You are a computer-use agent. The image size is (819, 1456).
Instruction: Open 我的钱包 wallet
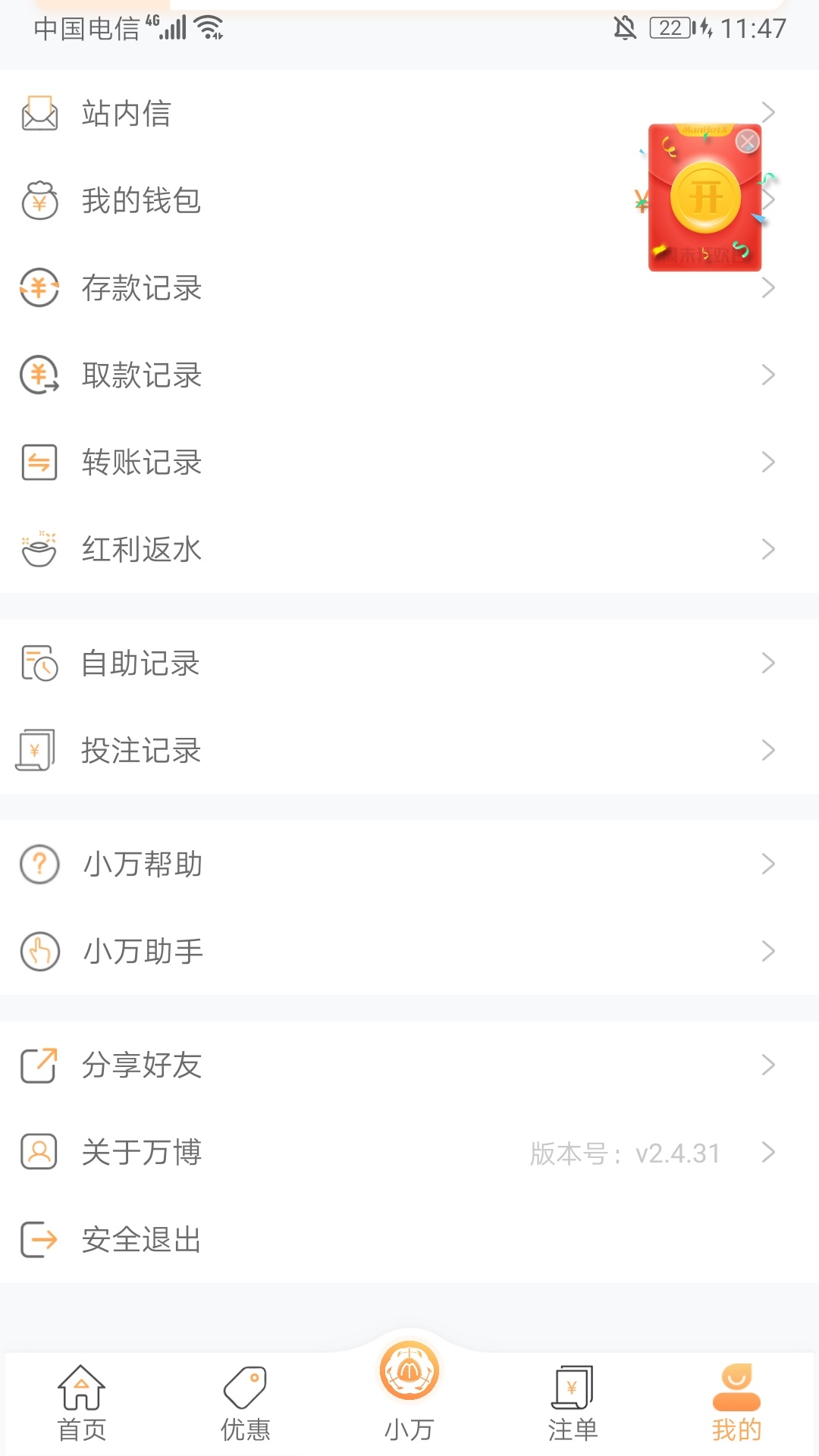409,200
